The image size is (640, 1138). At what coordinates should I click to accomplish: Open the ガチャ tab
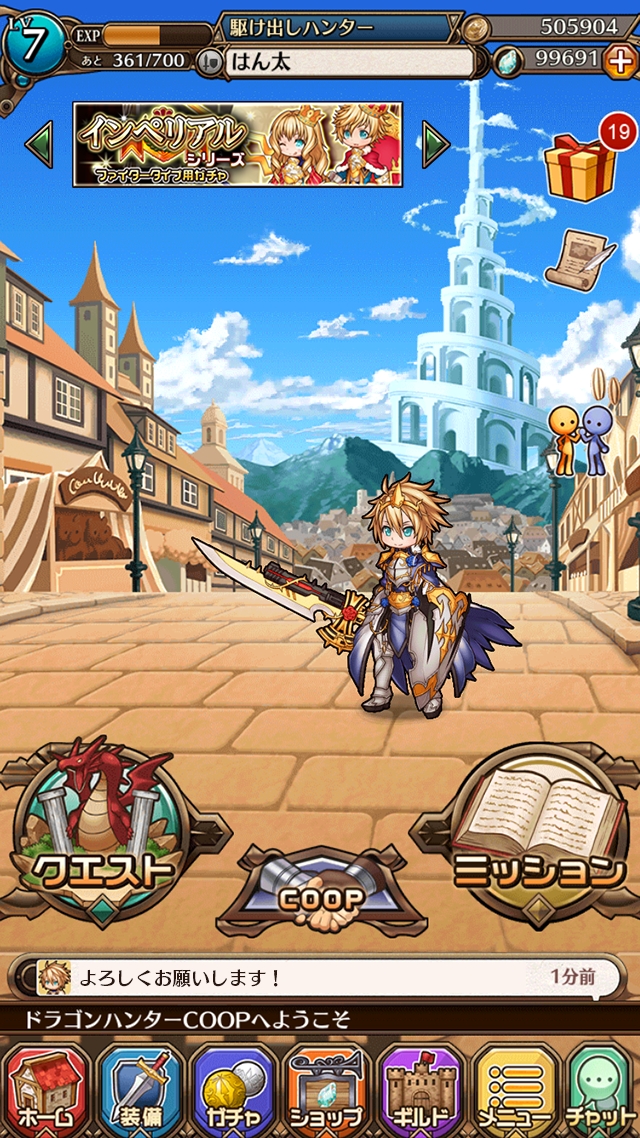[x=233, y=1091]
